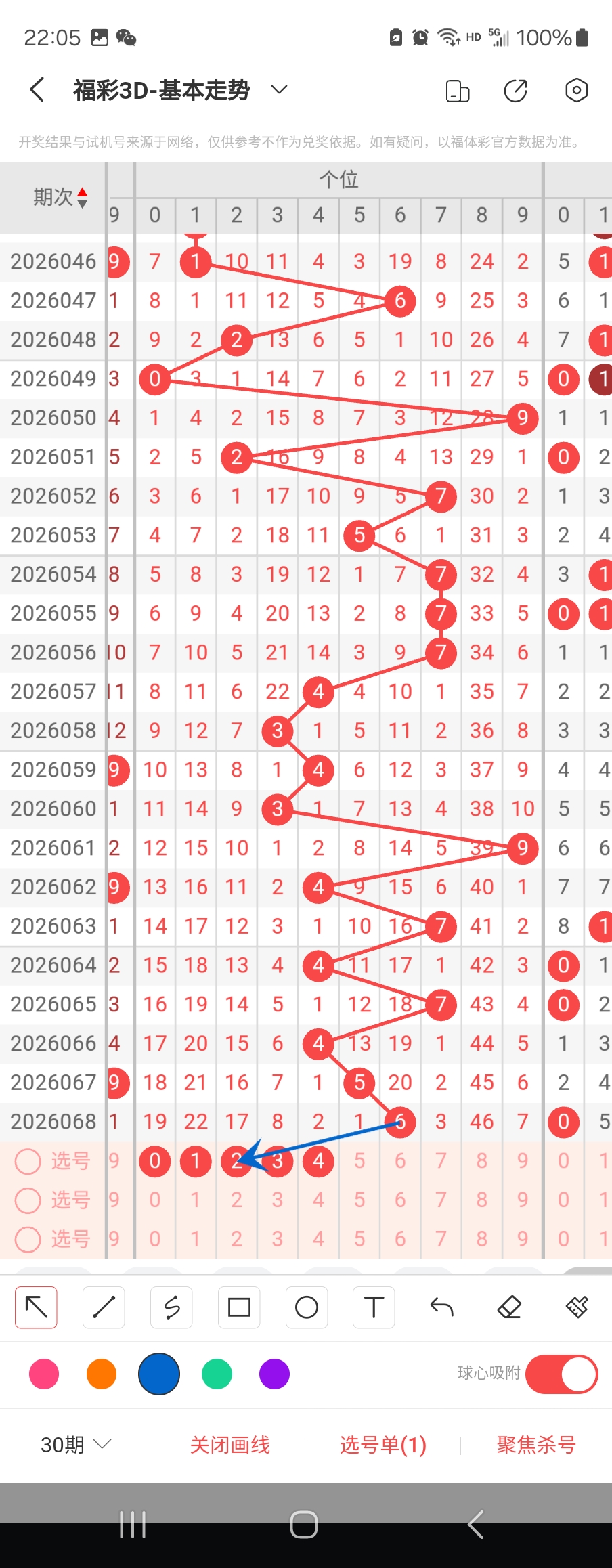Pick the pink drawing color
Image resolution: width=612 pixels, height=1568 pixels.
[x=44, y=1374]
